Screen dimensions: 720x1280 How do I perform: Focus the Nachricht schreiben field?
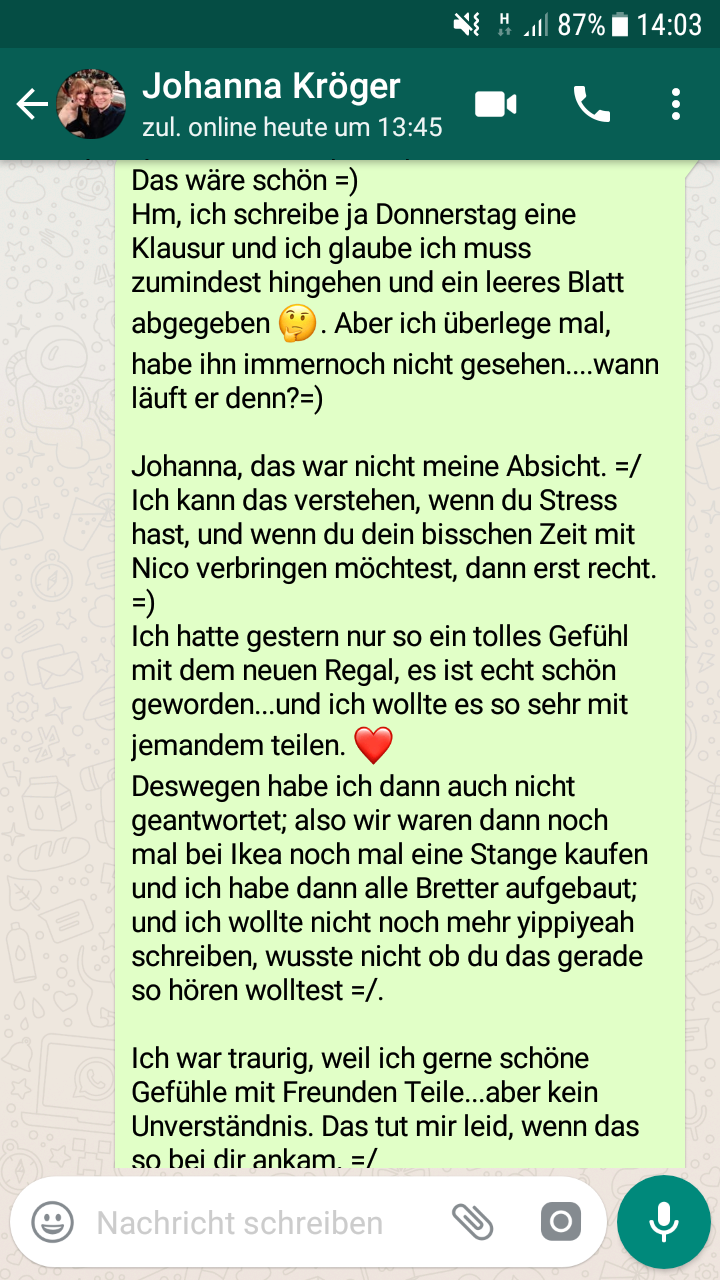[x=260, y=1222]
